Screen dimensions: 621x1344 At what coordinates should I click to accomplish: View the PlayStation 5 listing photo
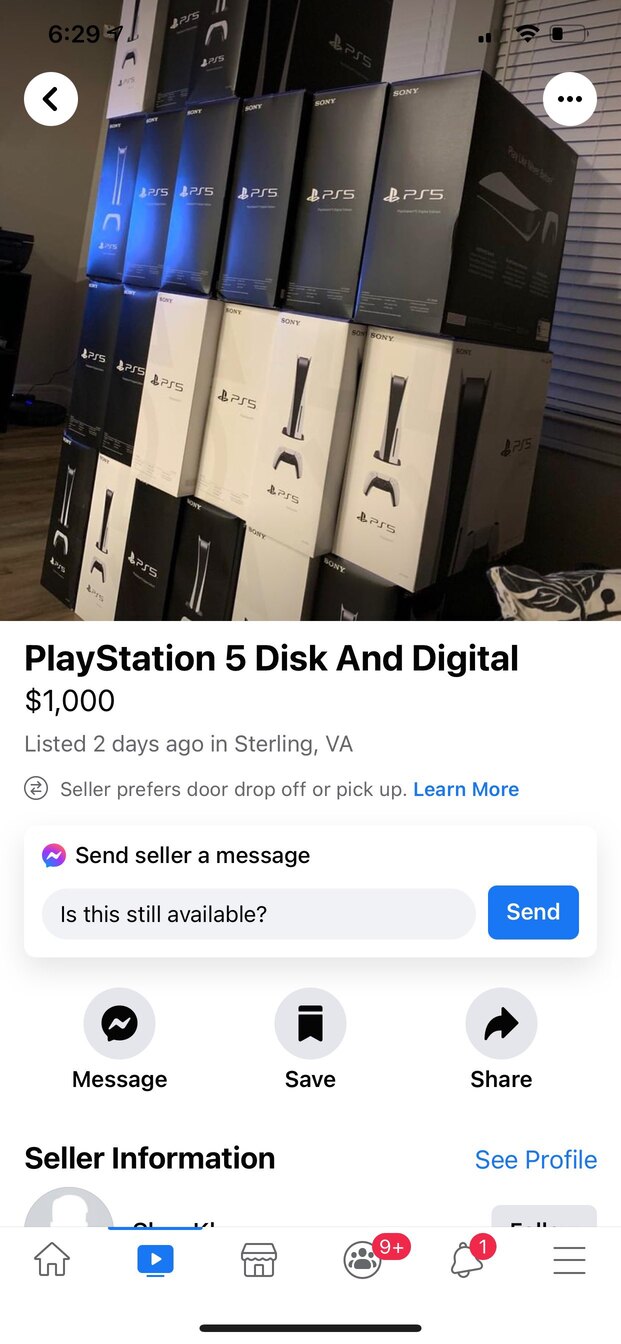310,310
